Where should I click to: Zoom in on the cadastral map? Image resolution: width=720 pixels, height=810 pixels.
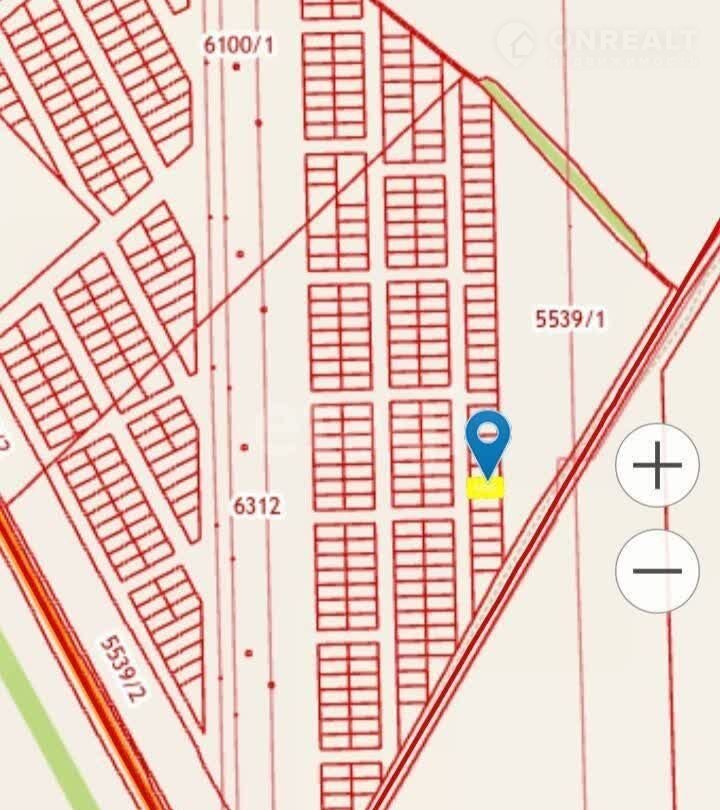[x=657, y=466]
